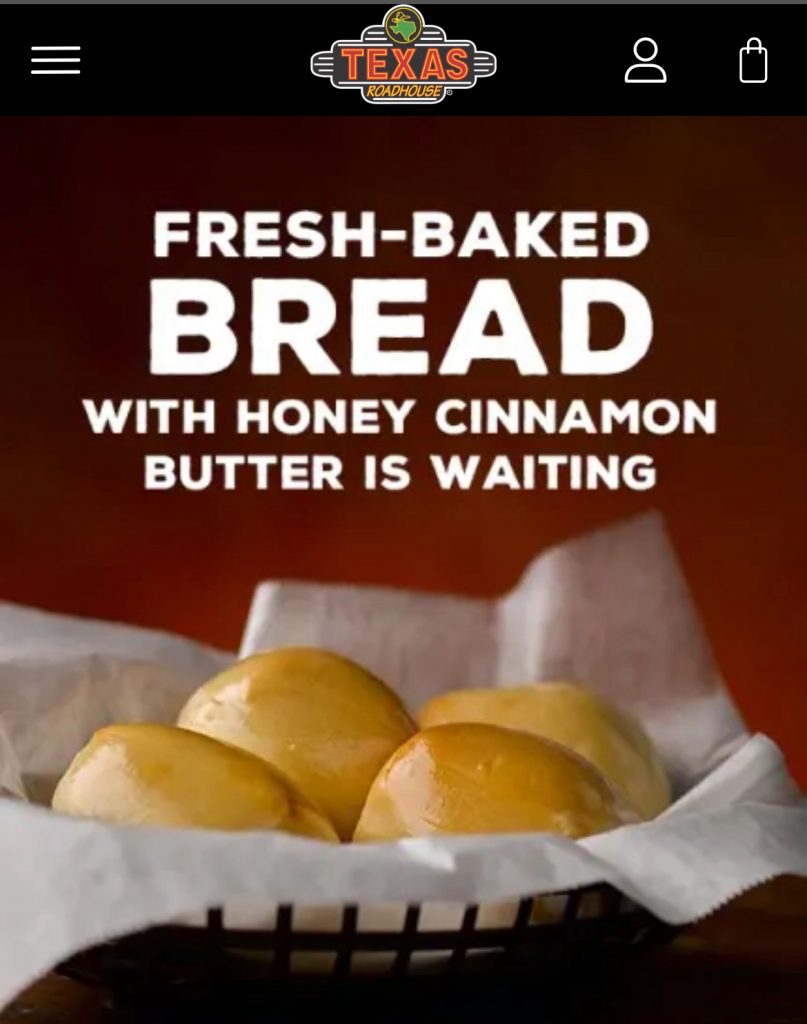View the shopping bag
The image size is (807, 1024).
[x=753, y=60]
